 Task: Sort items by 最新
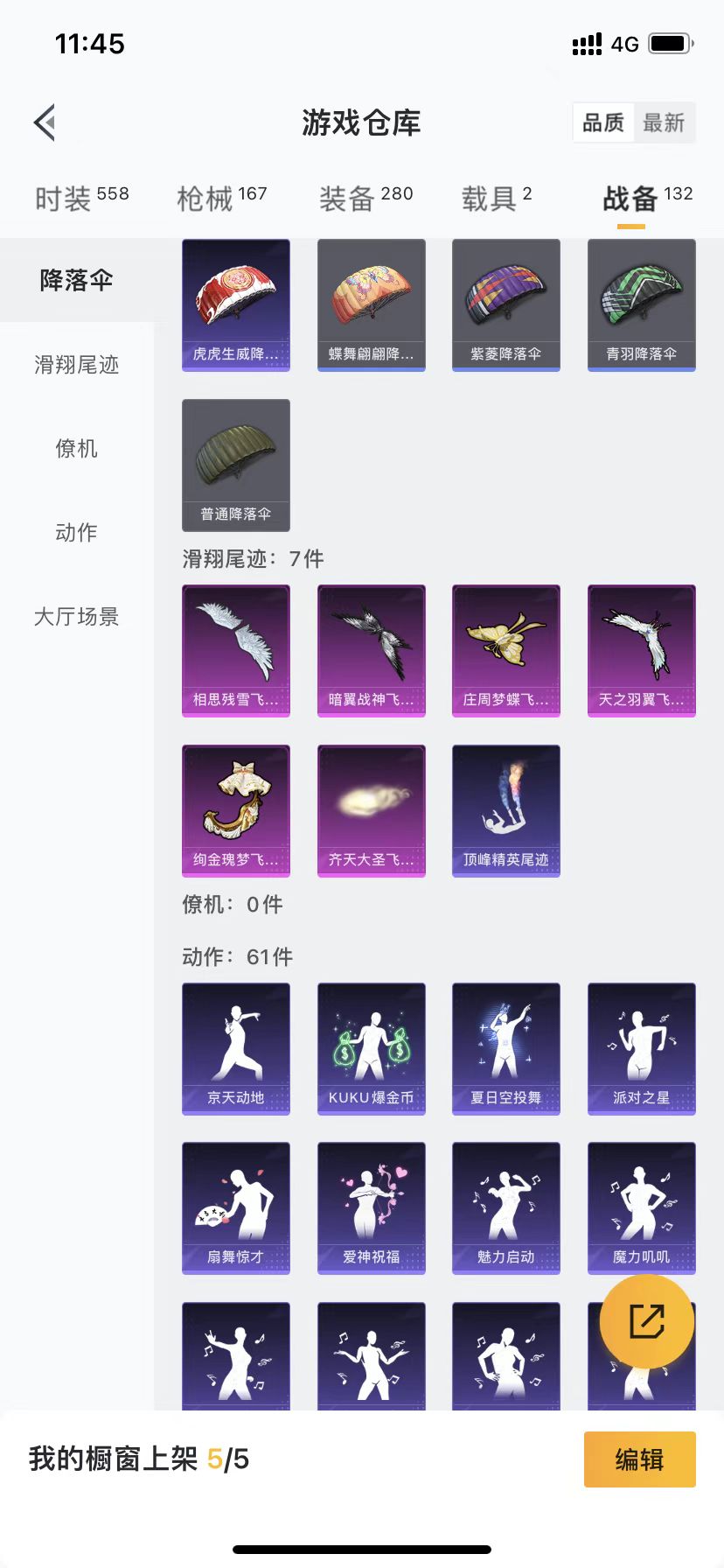click(x=664, y=122)
